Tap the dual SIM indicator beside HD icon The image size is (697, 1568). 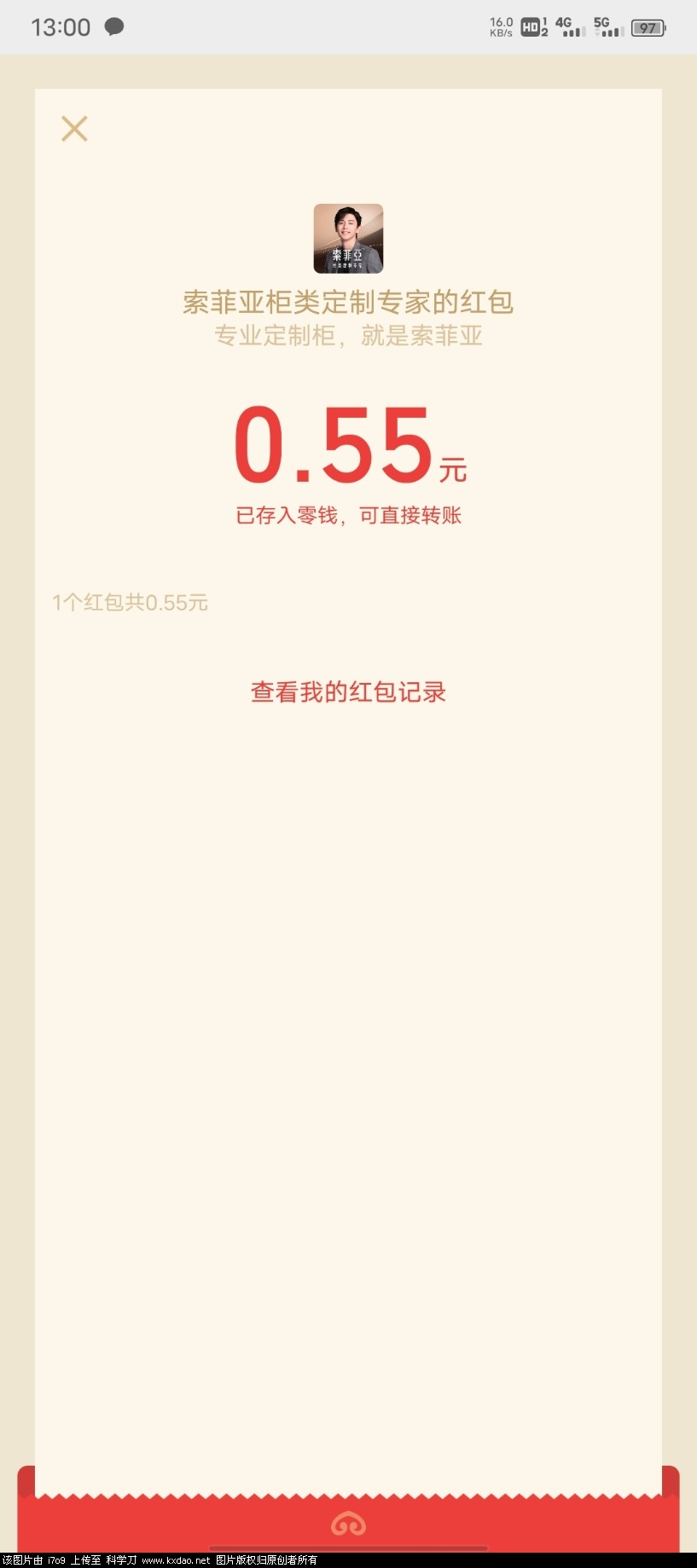547,27
